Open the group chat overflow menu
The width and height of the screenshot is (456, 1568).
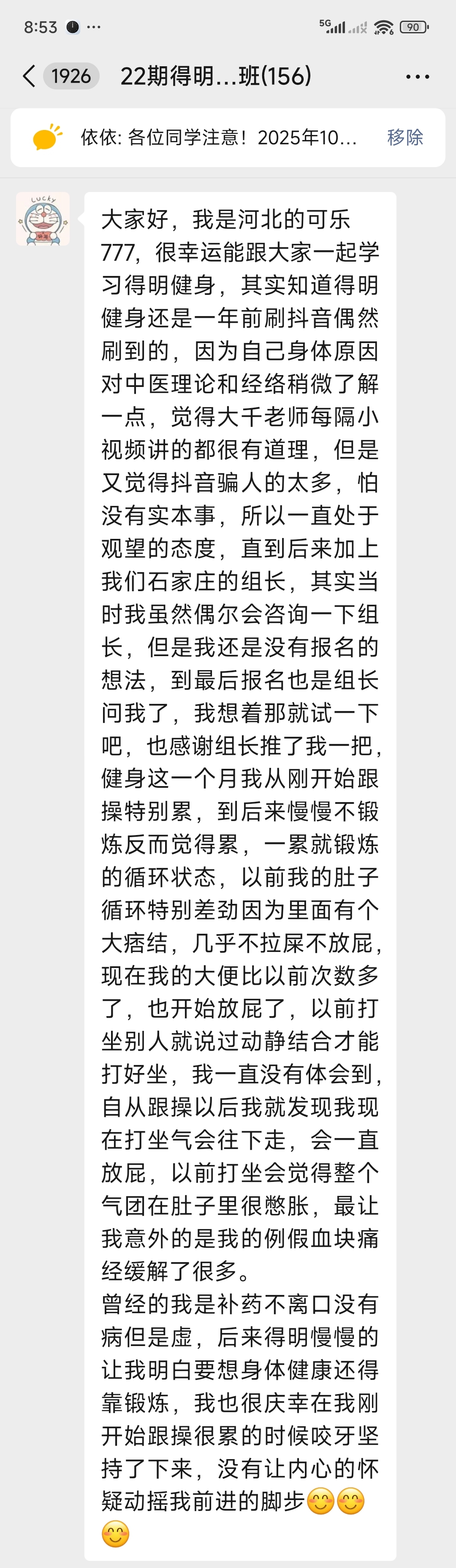[x=417, y=77]
